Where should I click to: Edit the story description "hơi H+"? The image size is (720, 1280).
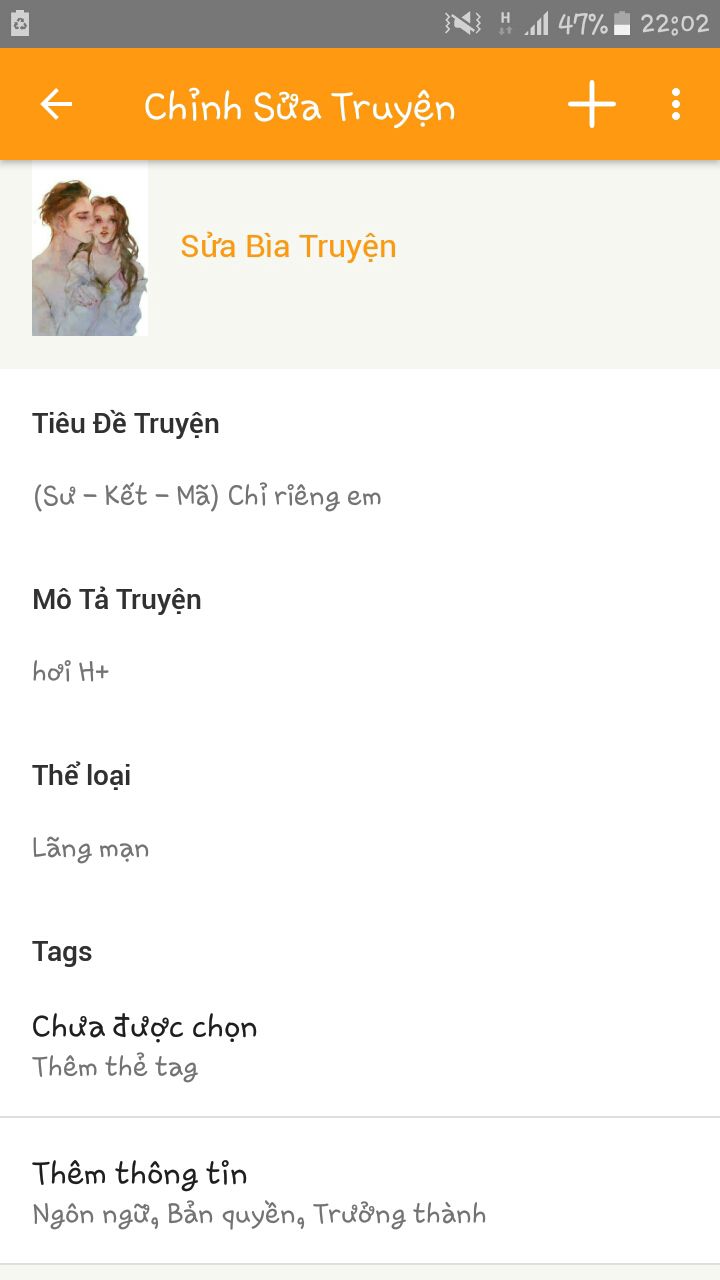coord(71,672)
